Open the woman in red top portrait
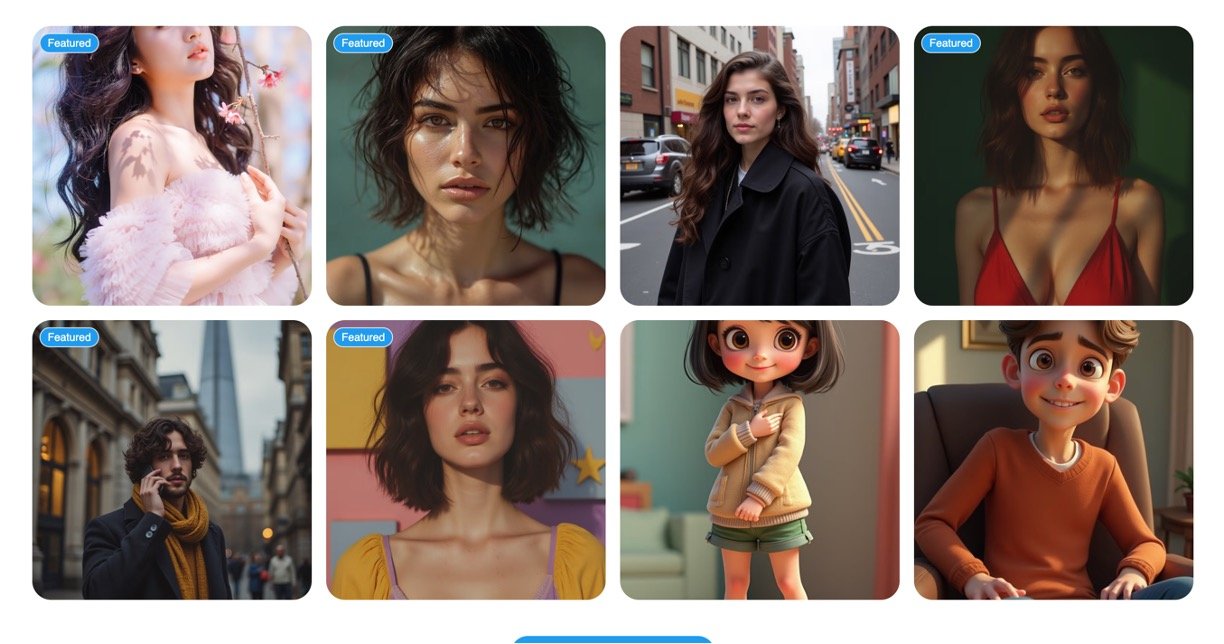The width and height of the screenshot is (1224, 644). (x=1053, y=166)
